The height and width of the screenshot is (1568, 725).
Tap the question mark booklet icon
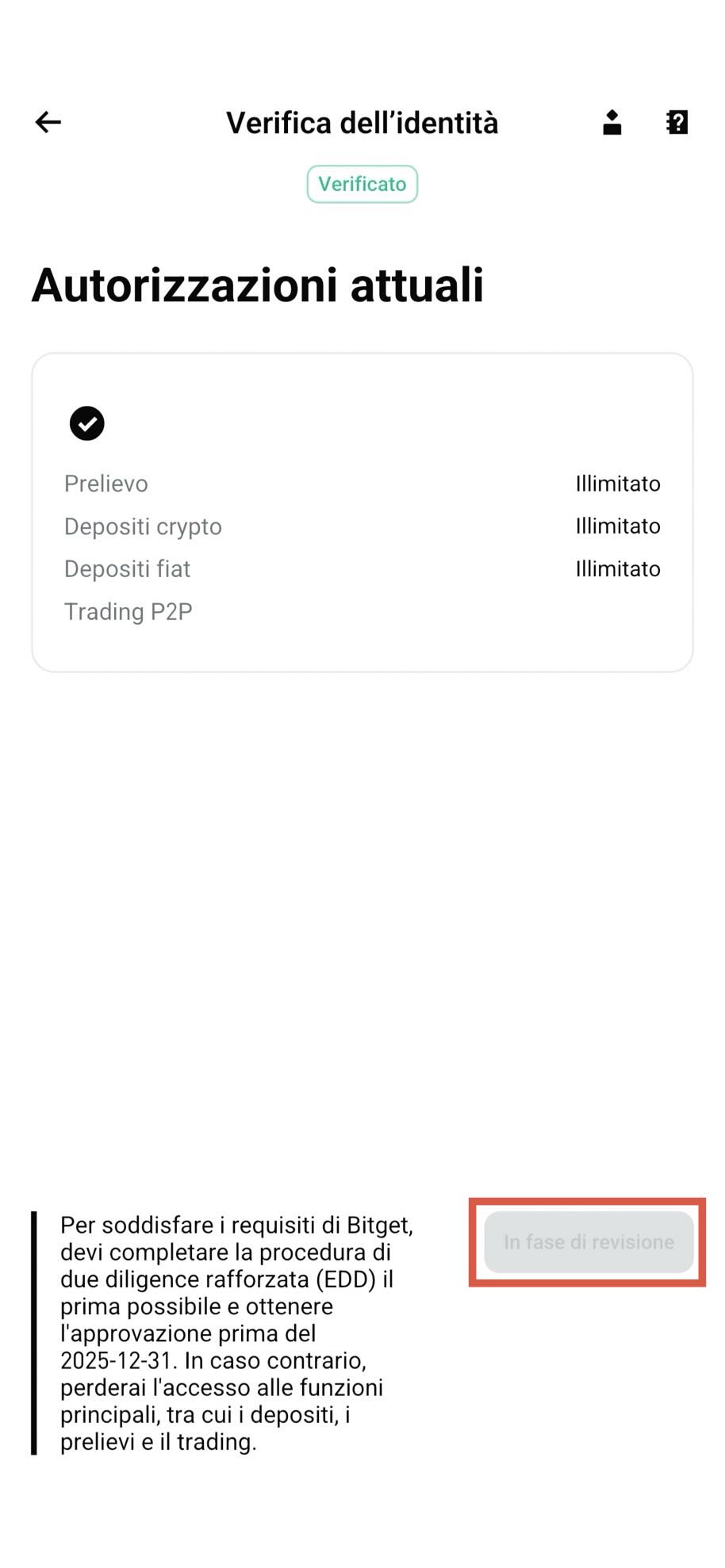coord(676,122)
